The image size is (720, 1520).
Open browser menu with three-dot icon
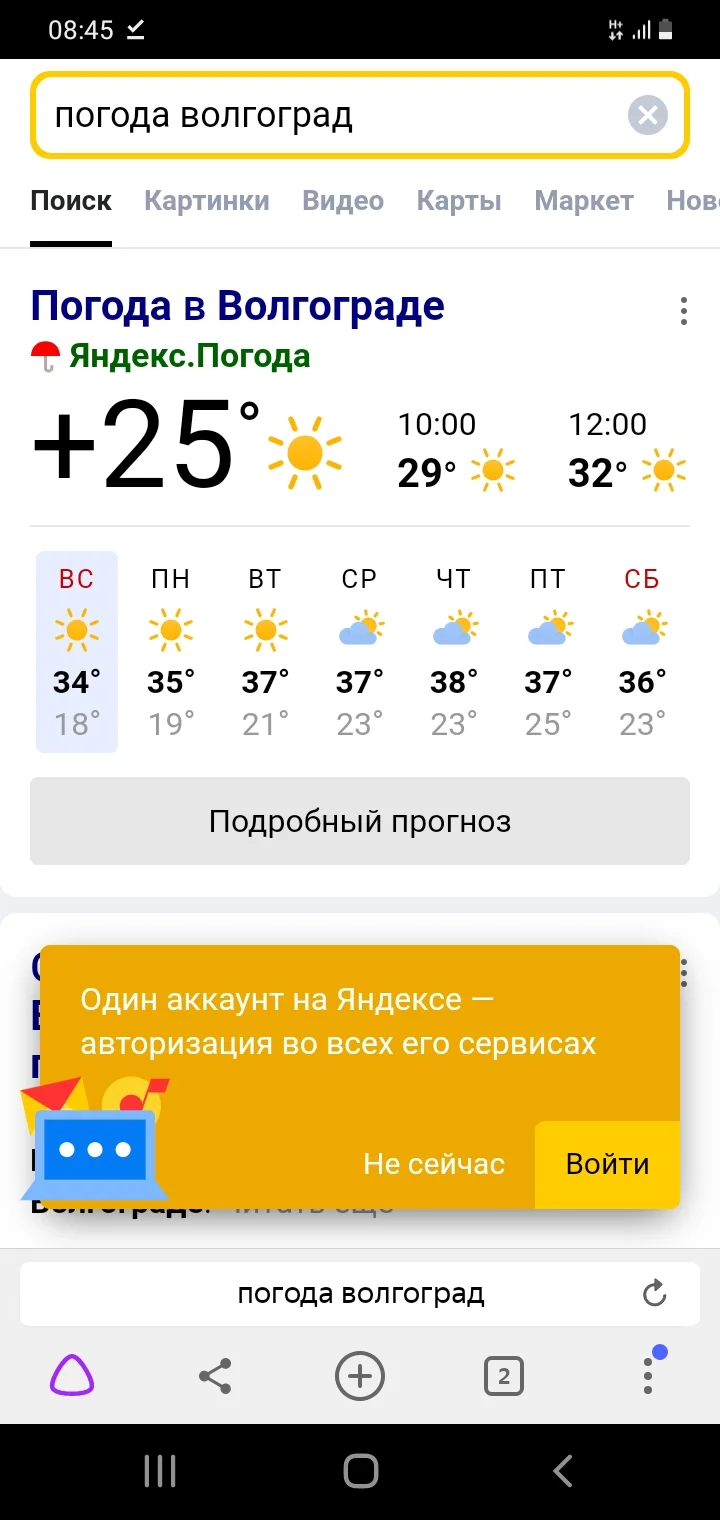coord(648,1376)
